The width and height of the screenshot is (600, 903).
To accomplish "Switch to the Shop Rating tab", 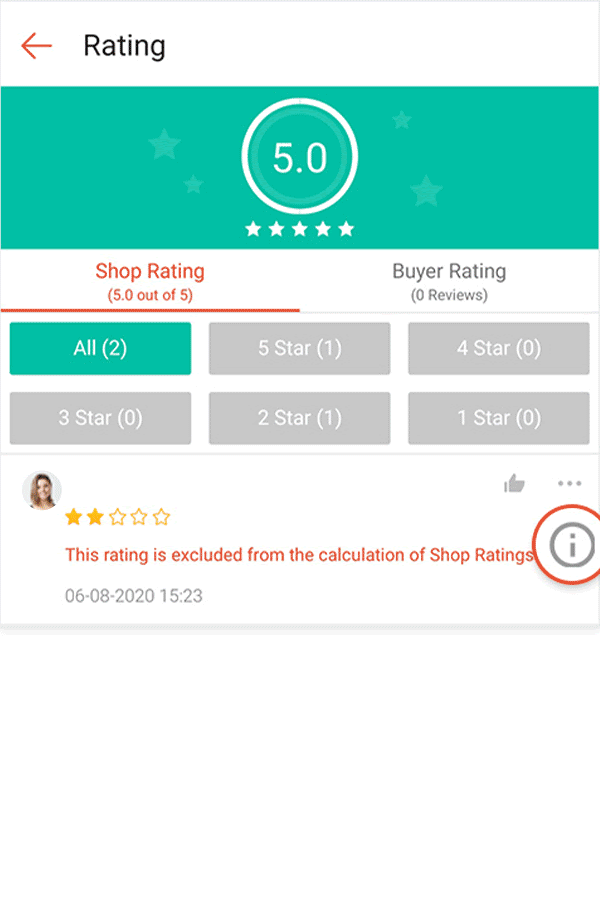I will [x=150, y=281].
